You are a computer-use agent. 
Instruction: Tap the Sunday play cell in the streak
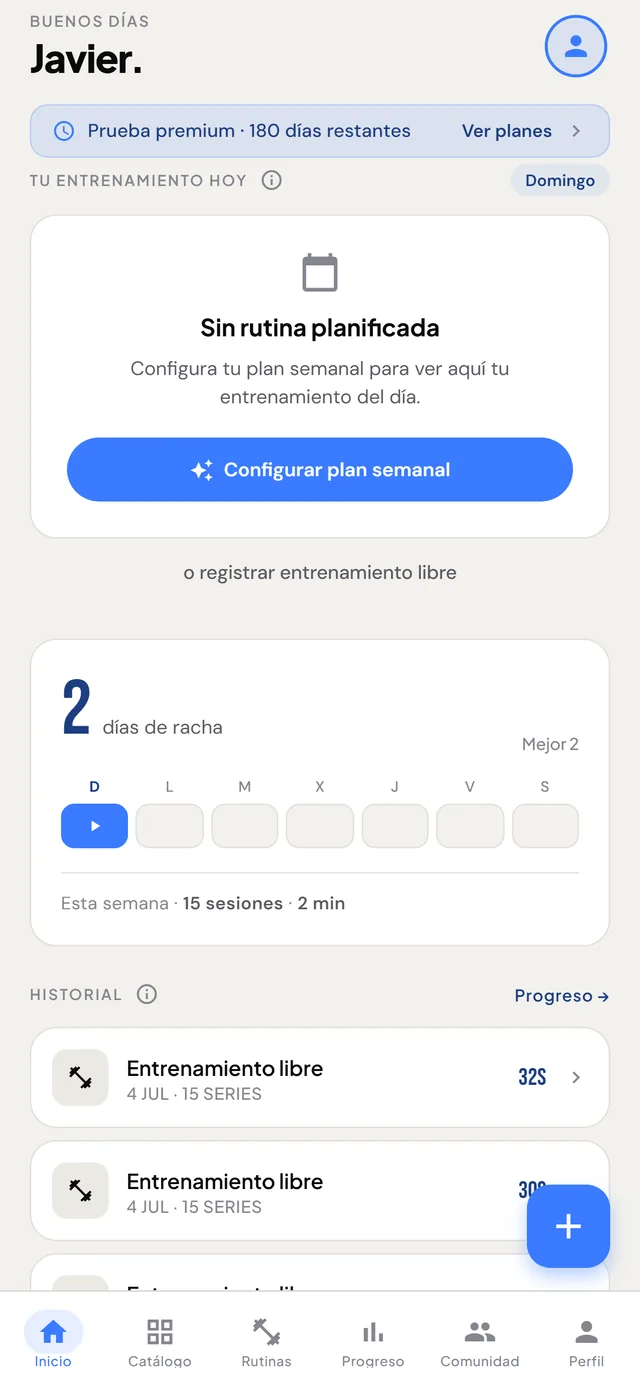[x=94, y=826]
